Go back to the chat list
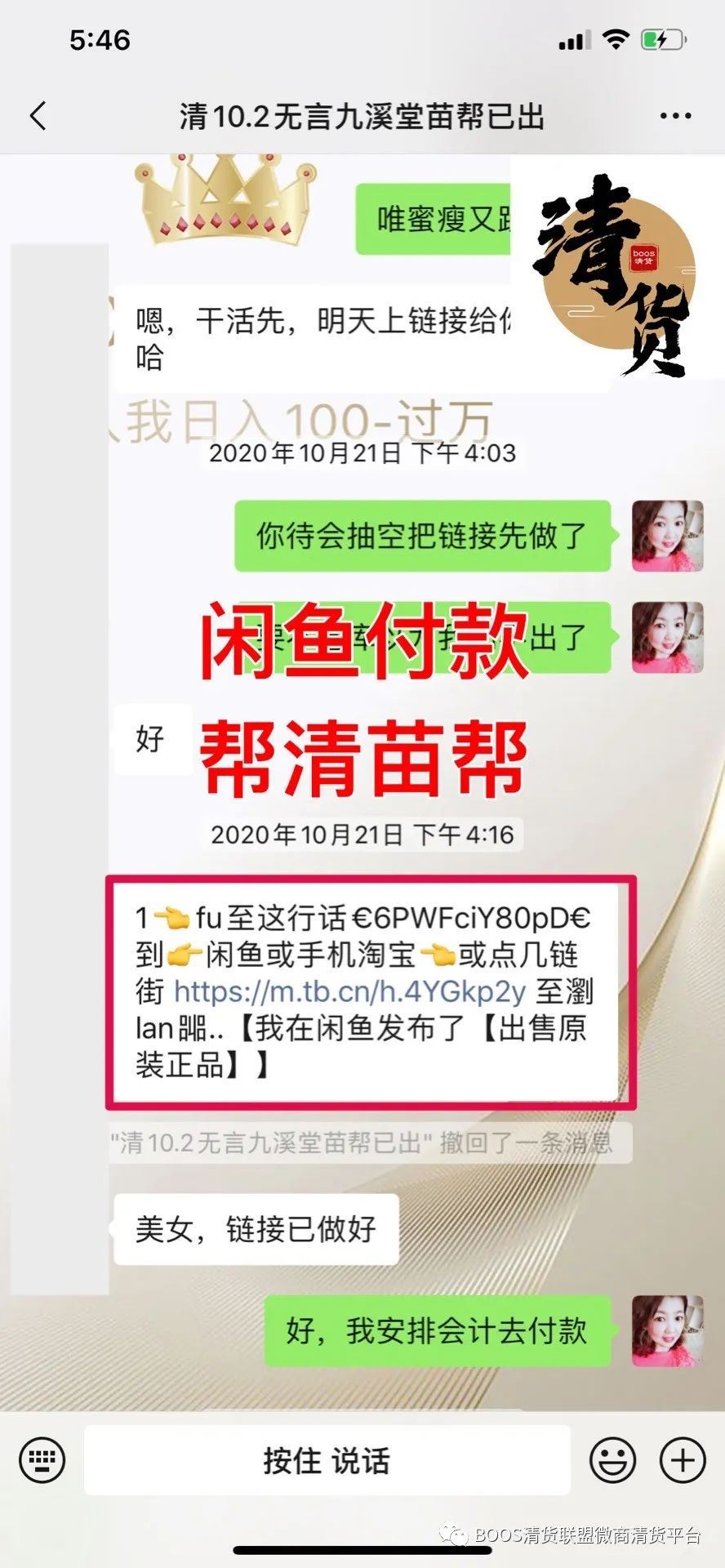725x1568 pixels. (38, 116)
